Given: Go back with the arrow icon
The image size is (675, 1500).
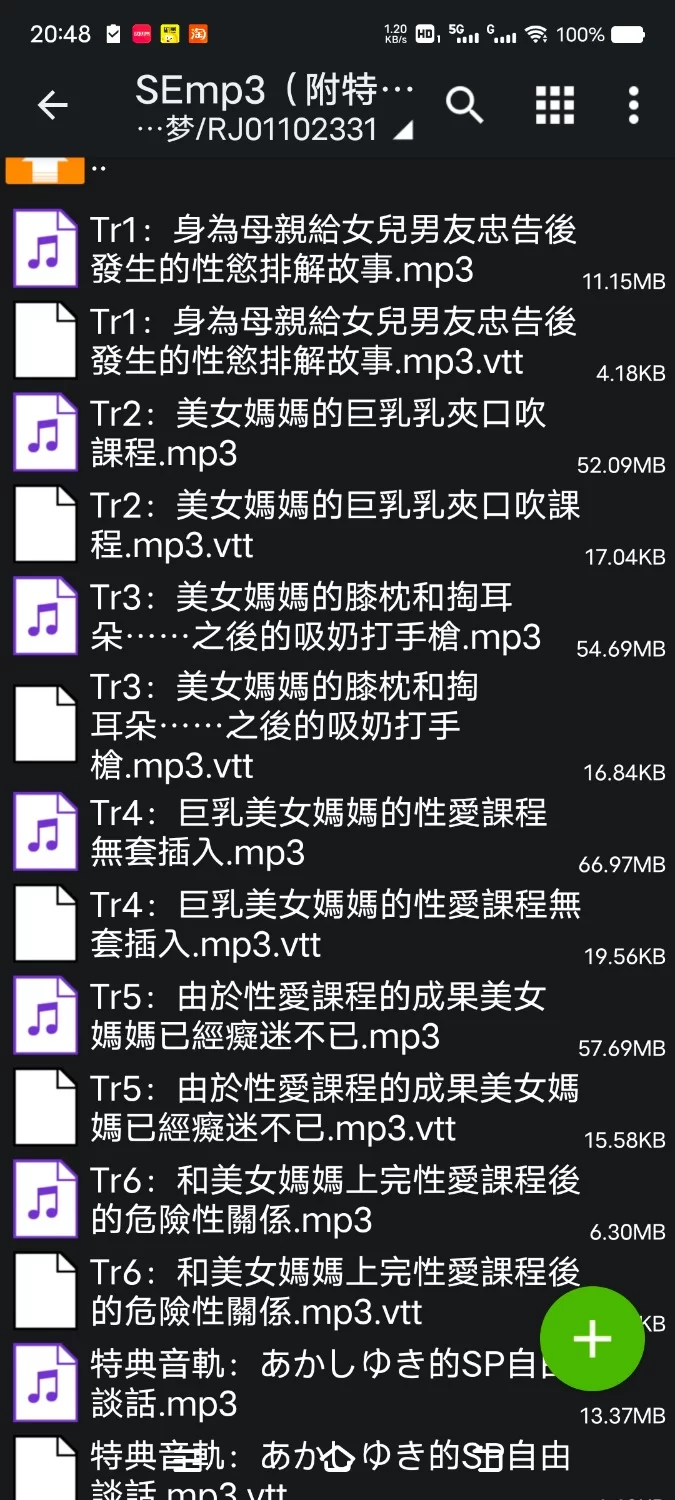Looking at the screenshot, I should coord(52,105).
